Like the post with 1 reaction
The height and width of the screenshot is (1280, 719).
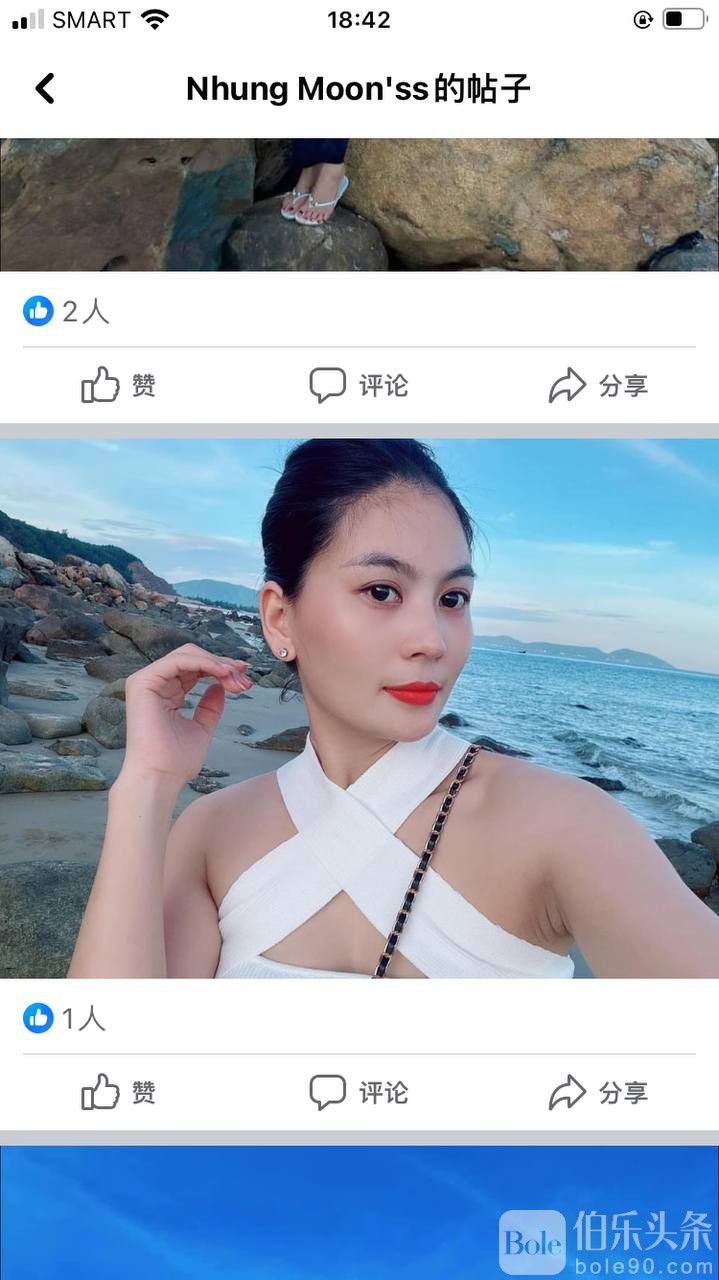[x=118, y=1092]
